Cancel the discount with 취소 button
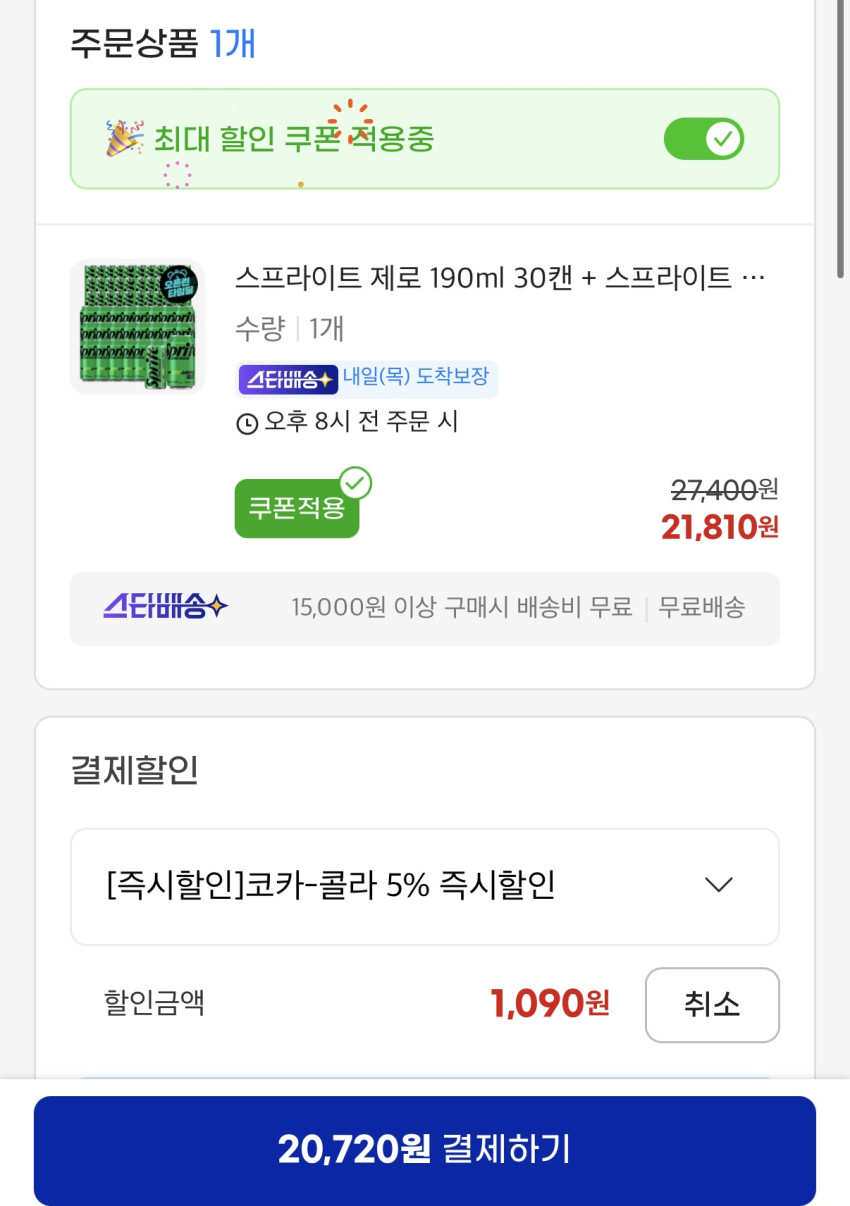 pos(711,1004)
